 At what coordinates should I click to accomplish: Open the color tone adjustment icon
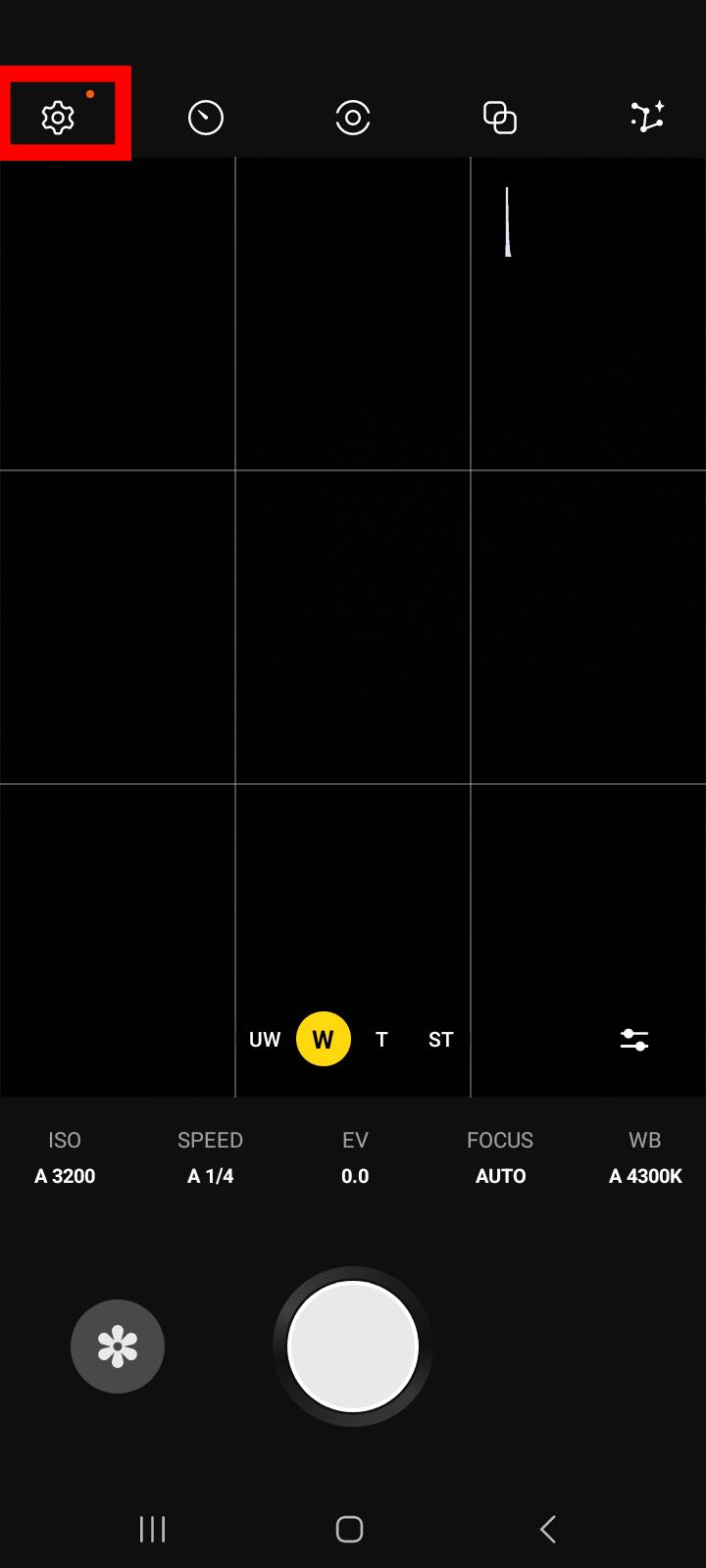pyautogui.click(x=645, y=116)
